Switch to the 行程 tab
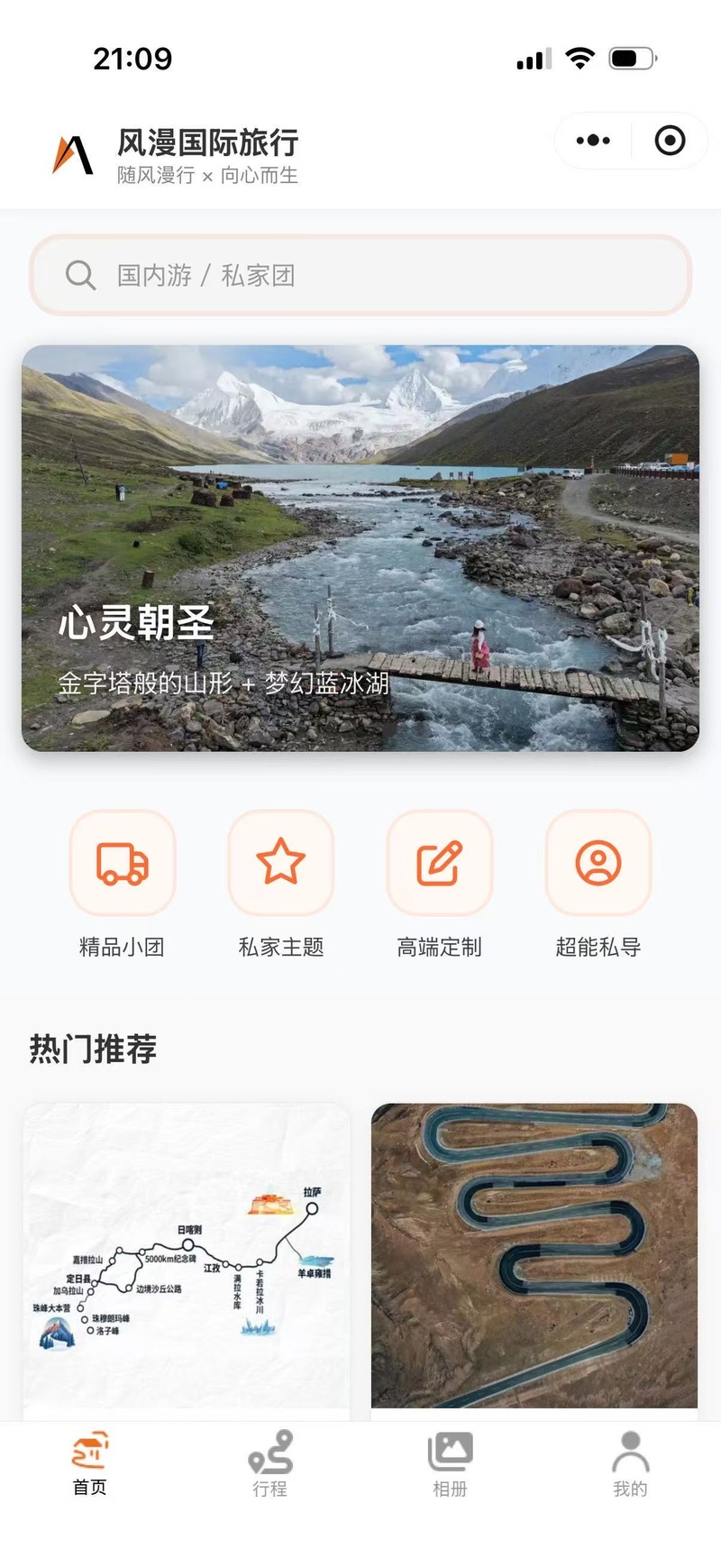Viewport: 721px width, 1568px height. pos(270,1463)
